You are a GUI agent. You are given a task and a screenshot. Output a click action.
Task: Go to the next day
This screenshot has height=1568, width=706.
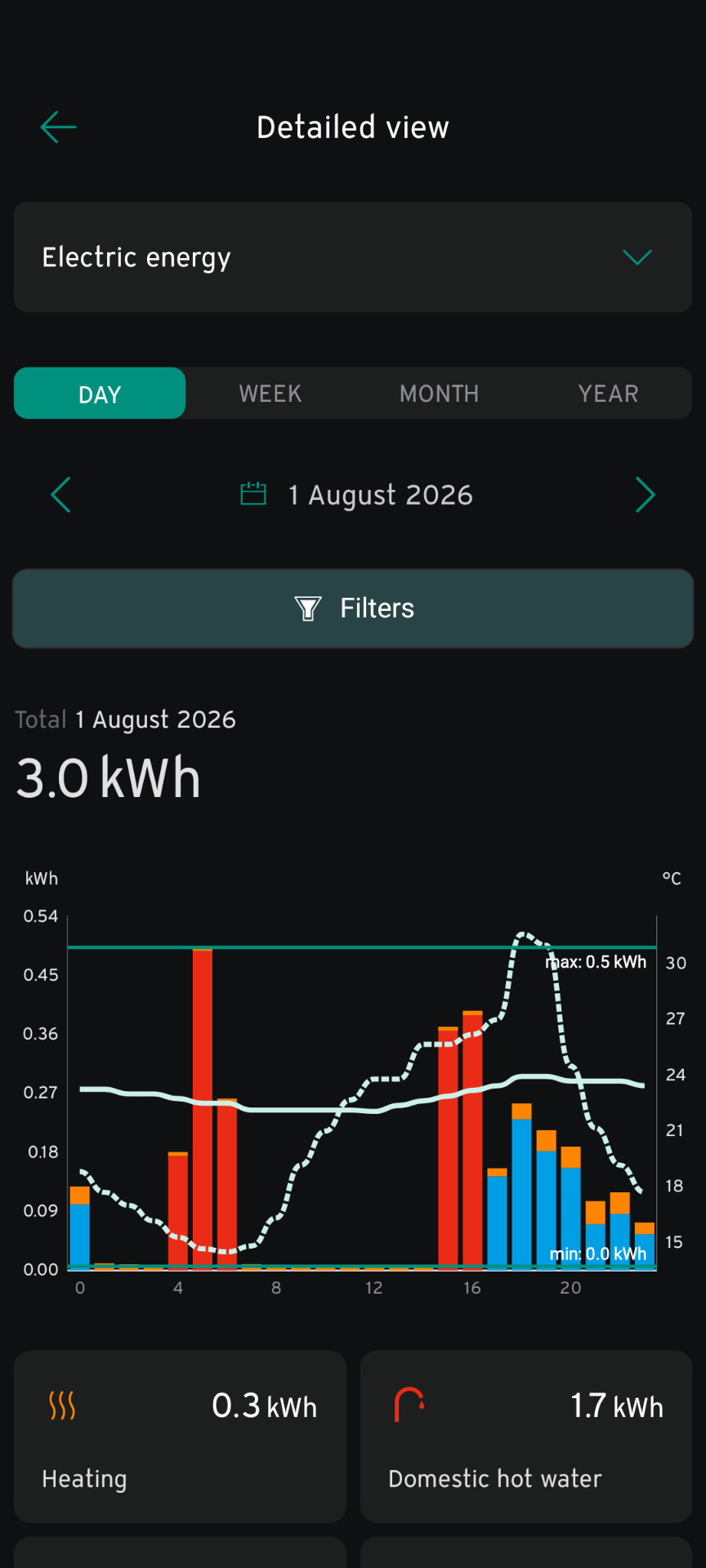click(646, 495)
